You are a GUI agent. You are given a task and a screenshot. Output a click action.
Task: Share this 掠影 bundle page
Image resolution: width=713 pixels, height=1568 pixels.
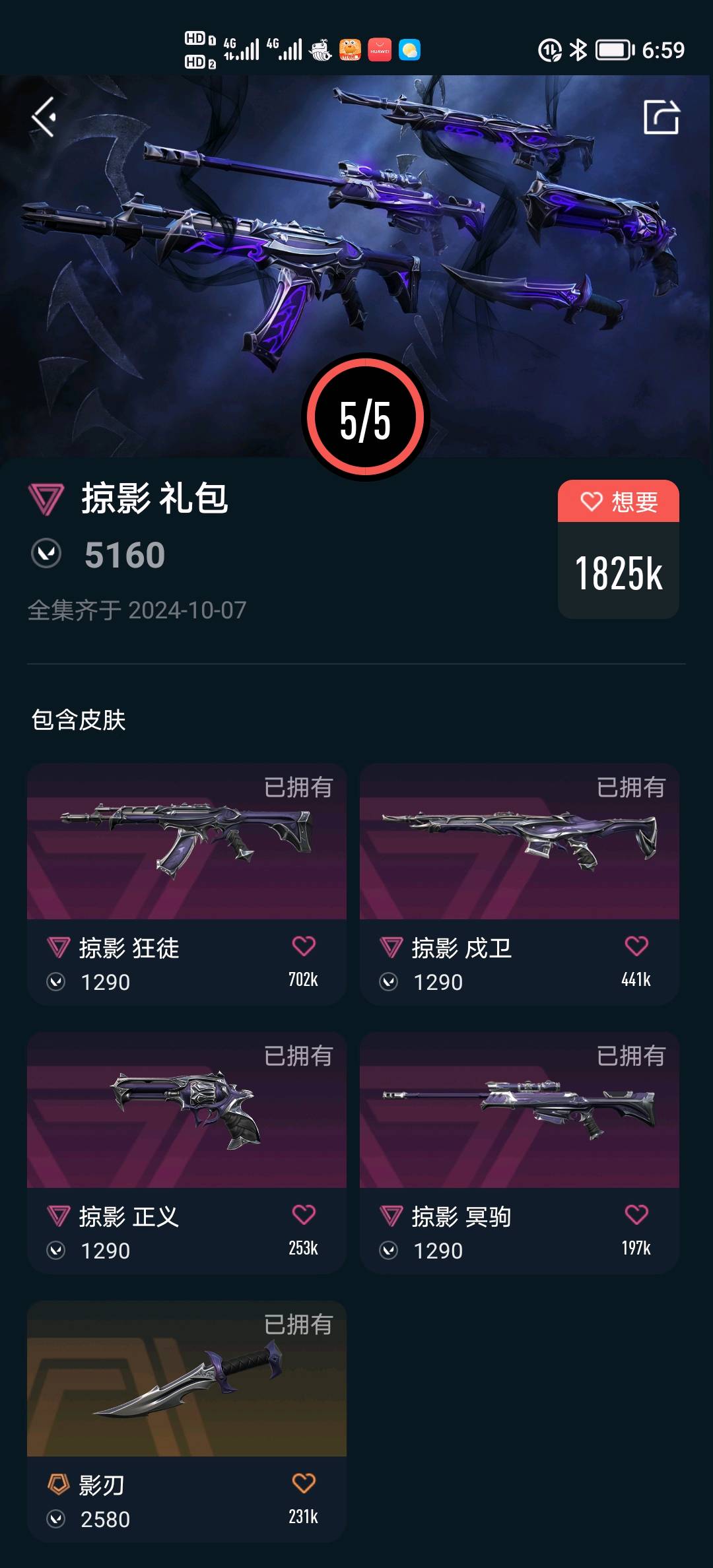(661, 117)
